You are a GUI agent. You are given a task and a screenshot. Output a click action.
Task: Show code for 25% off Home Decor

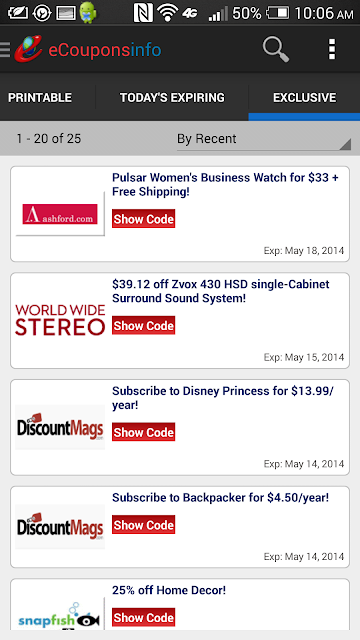(144, 617)
